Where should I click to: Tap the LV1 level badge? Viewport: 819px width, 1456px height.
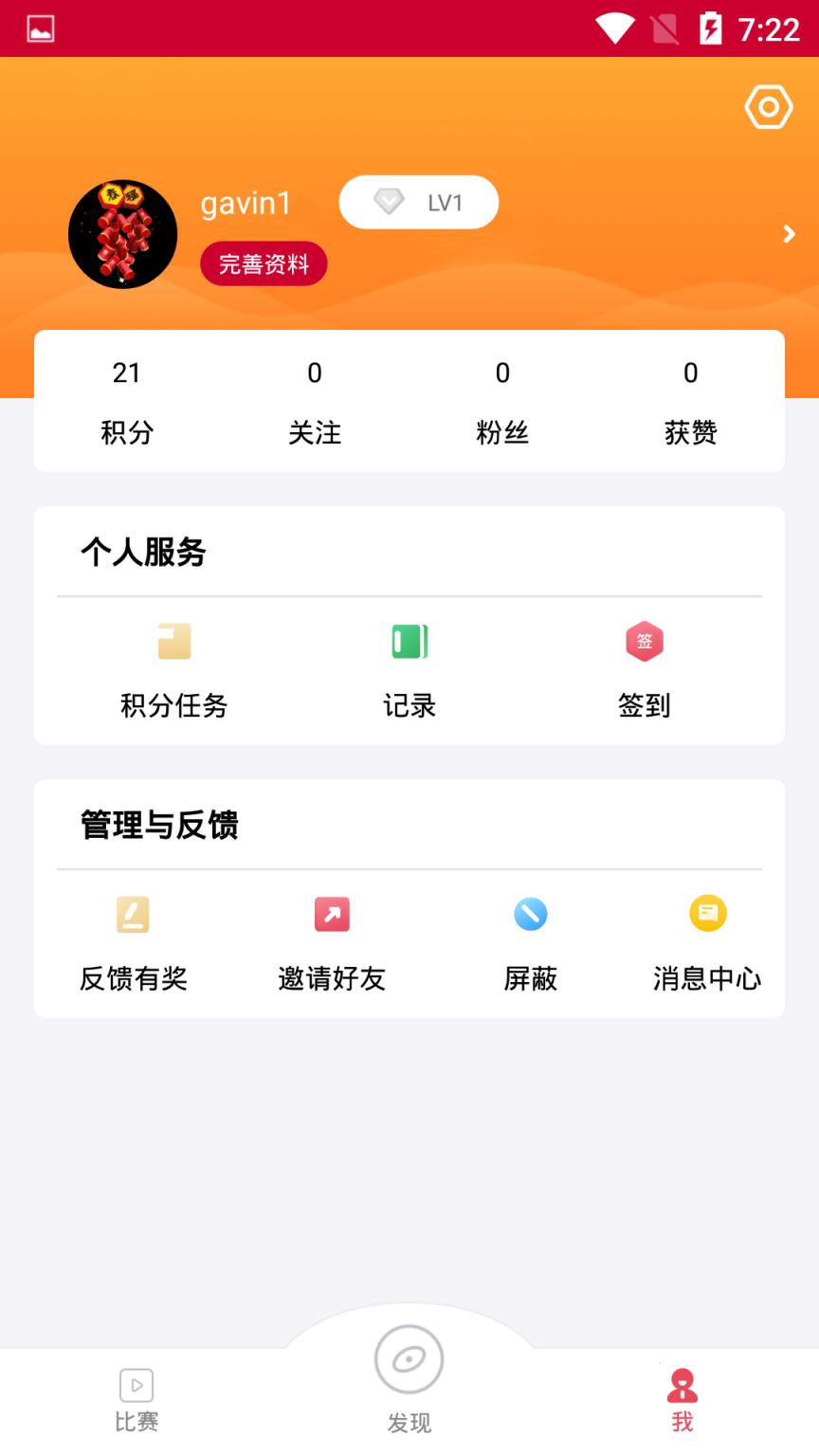(419, 202)
